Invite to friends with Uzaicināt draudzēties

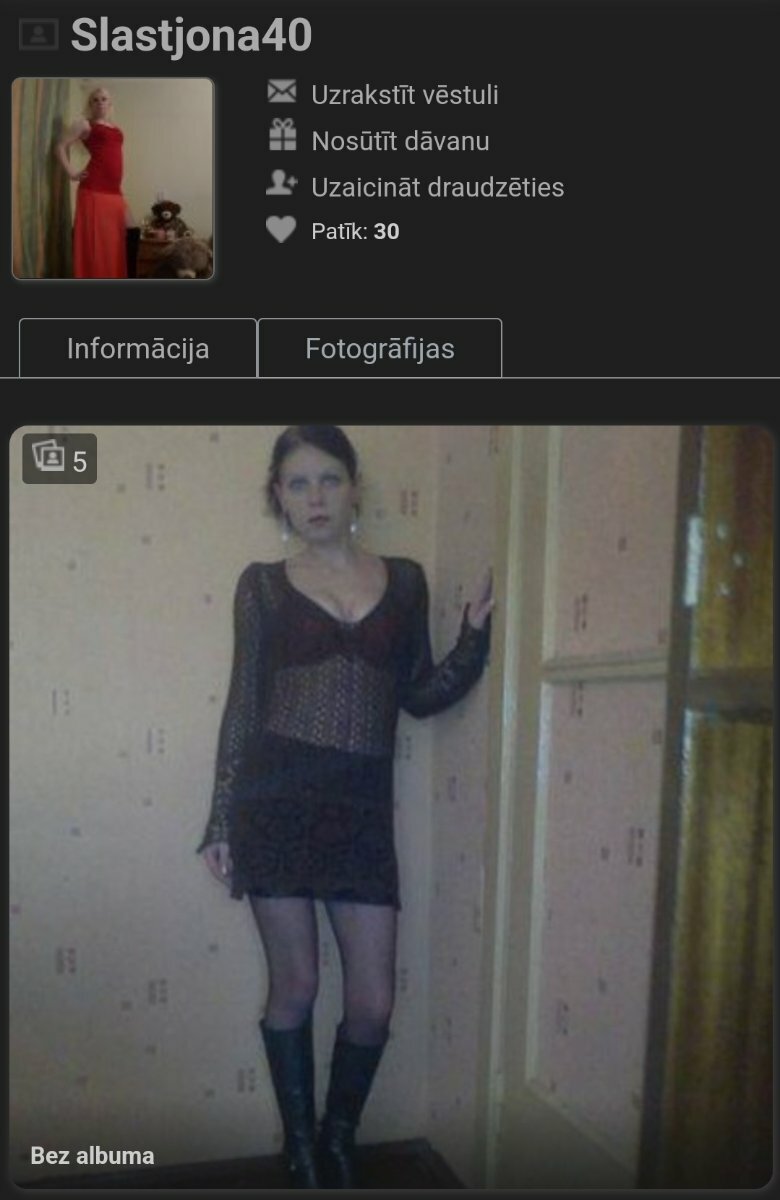tap(437, 187)
